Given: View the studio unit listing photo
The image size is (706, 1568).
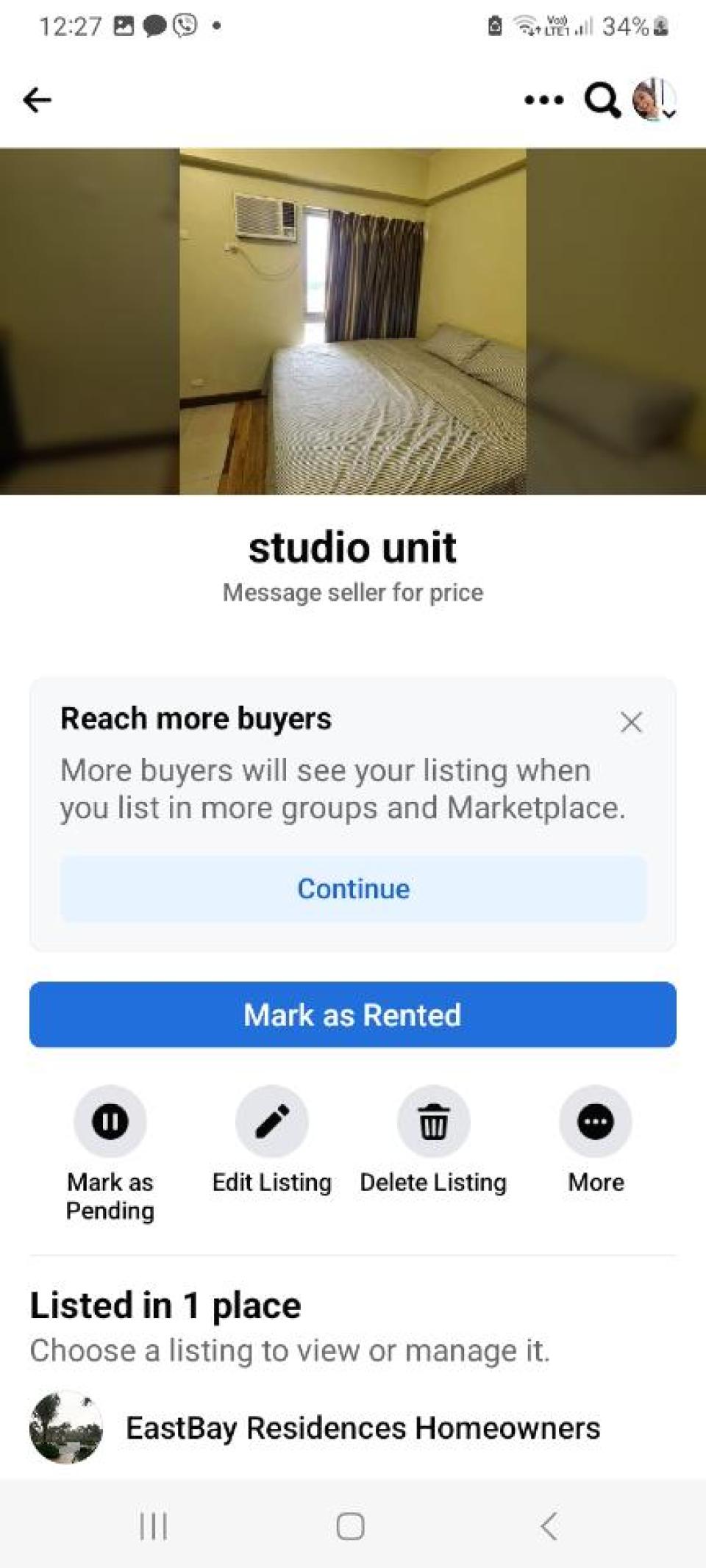Looking at the screenshot, I should 353,321.
